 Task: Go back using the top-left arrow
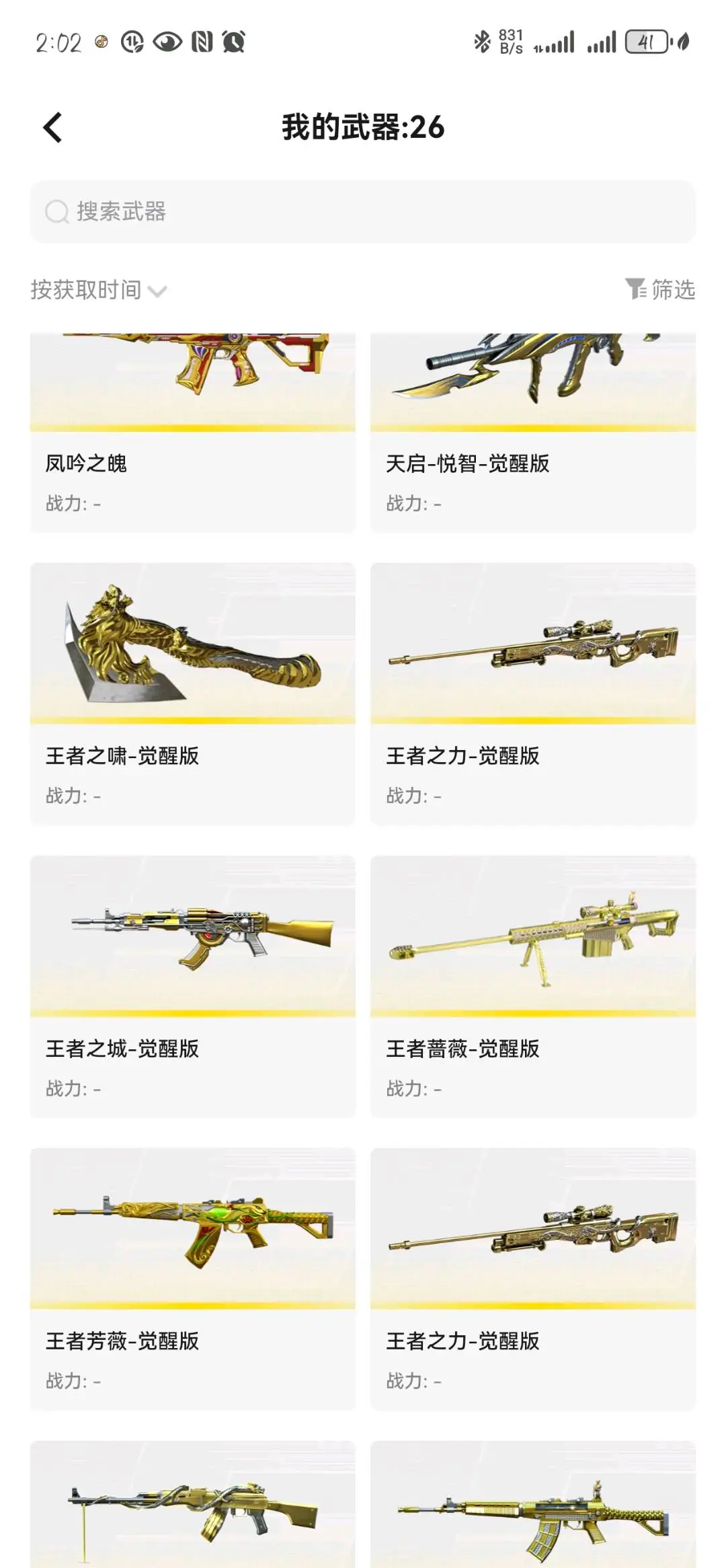[52, 127]
